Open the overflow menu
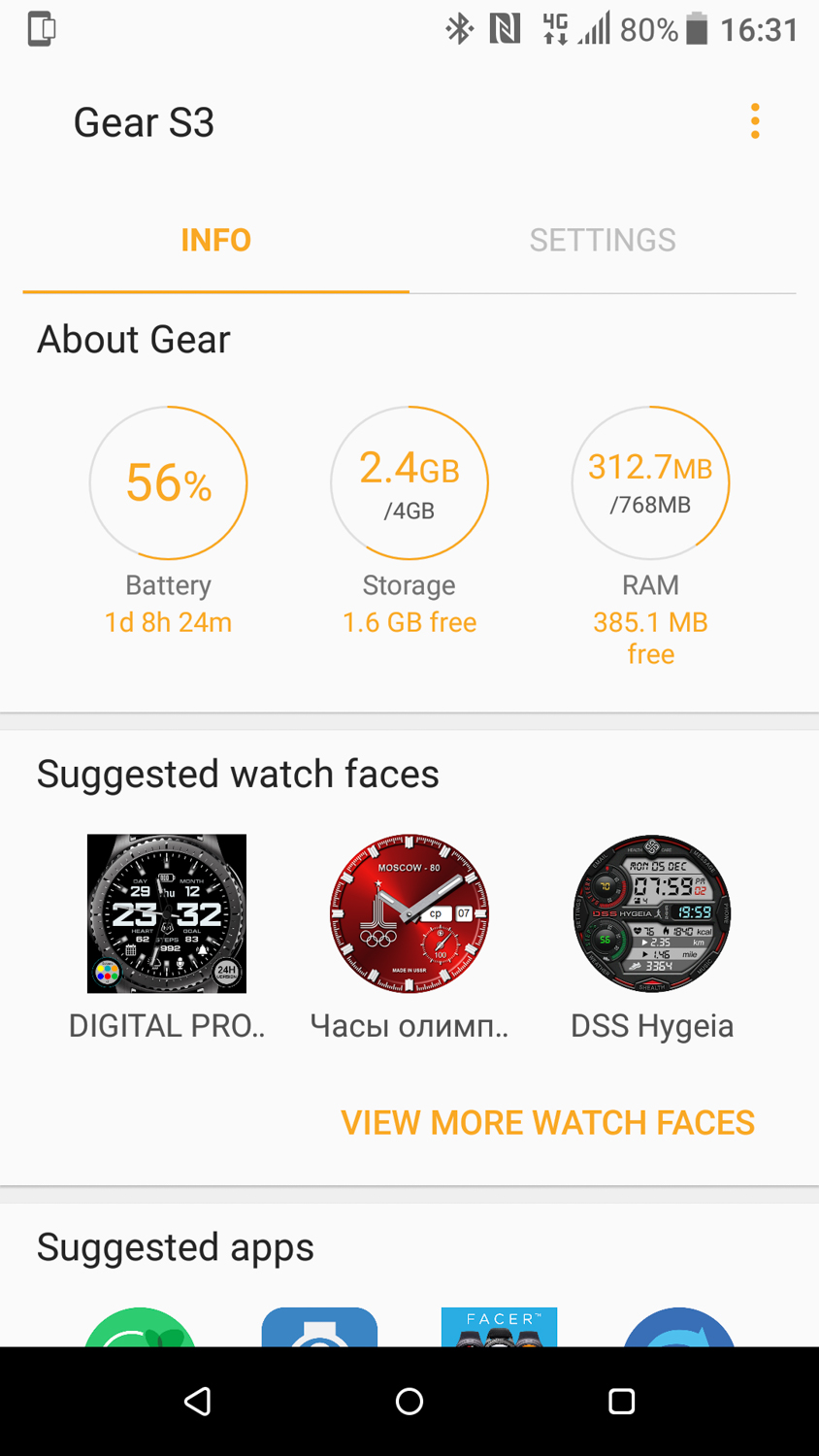 coord(755,122)
